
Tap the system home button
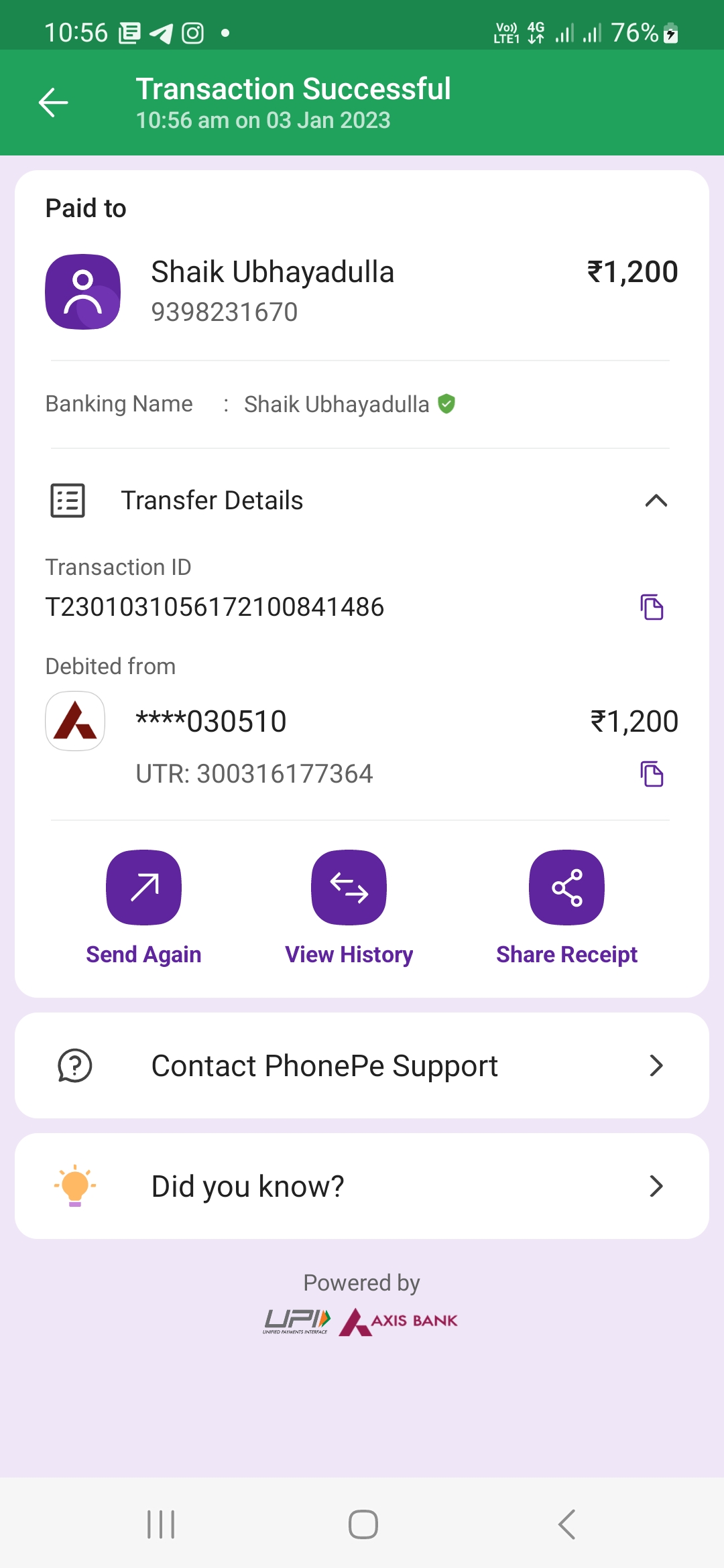click(x=363, y=1524)
